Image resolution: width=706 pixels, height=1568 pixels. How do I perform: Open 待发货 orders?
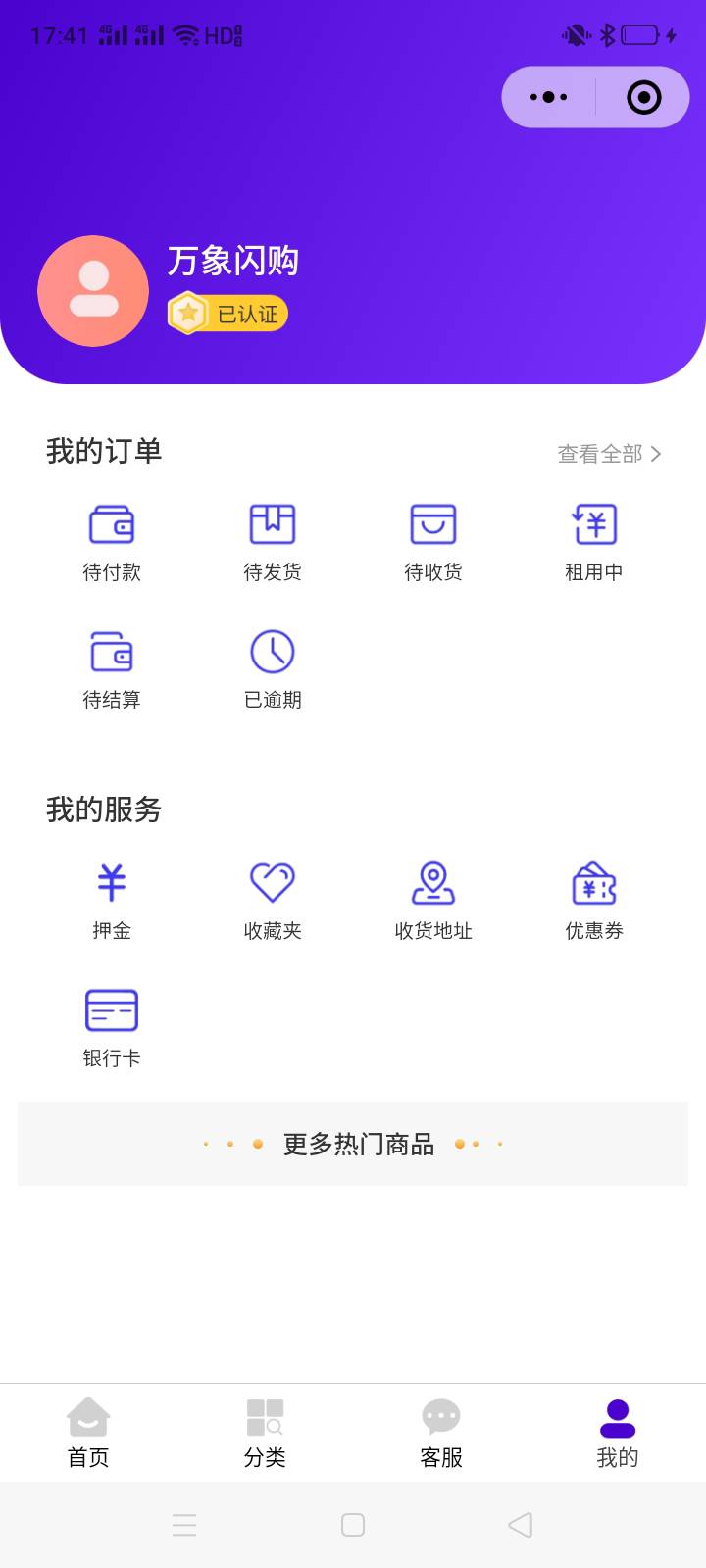pos(273,544)
